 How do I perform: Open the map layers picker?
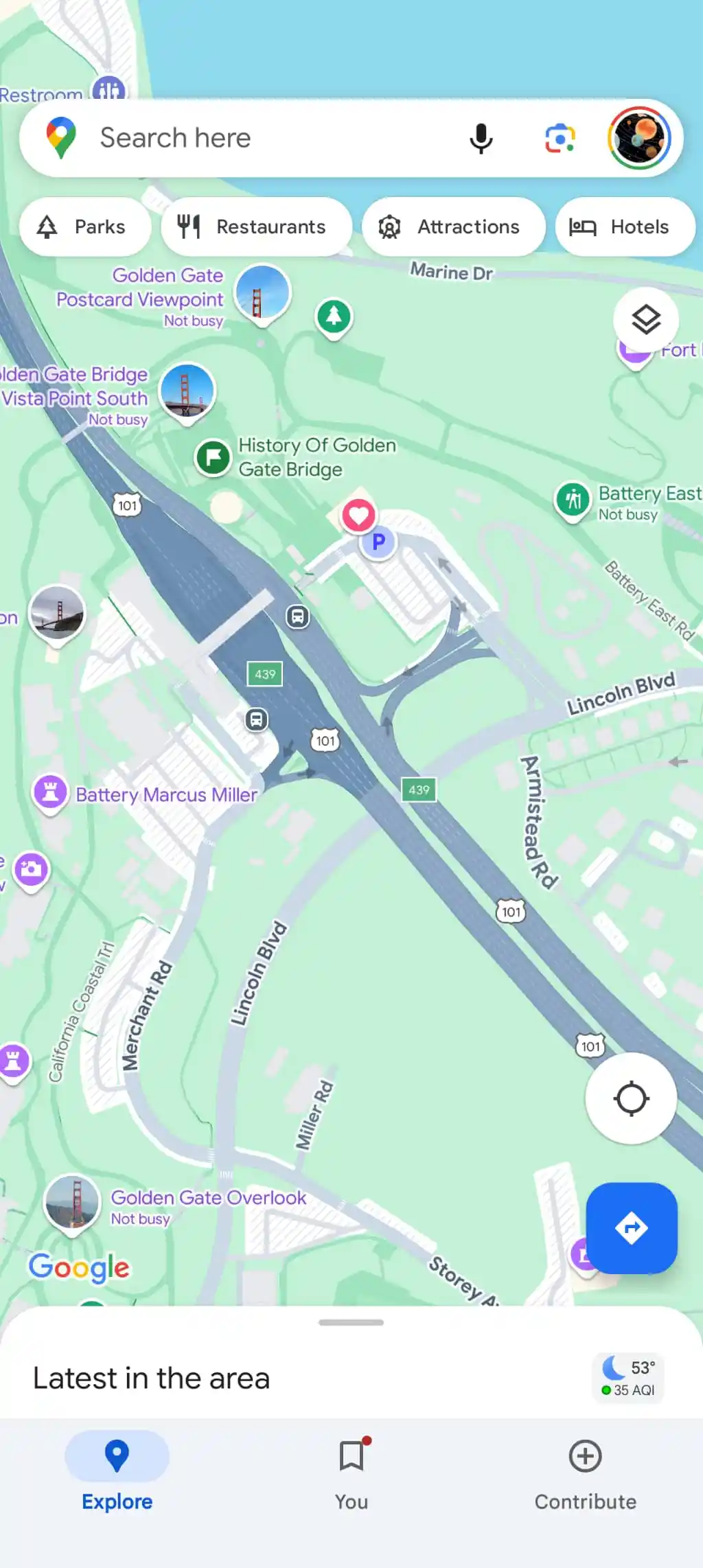[x=645, y=319]
